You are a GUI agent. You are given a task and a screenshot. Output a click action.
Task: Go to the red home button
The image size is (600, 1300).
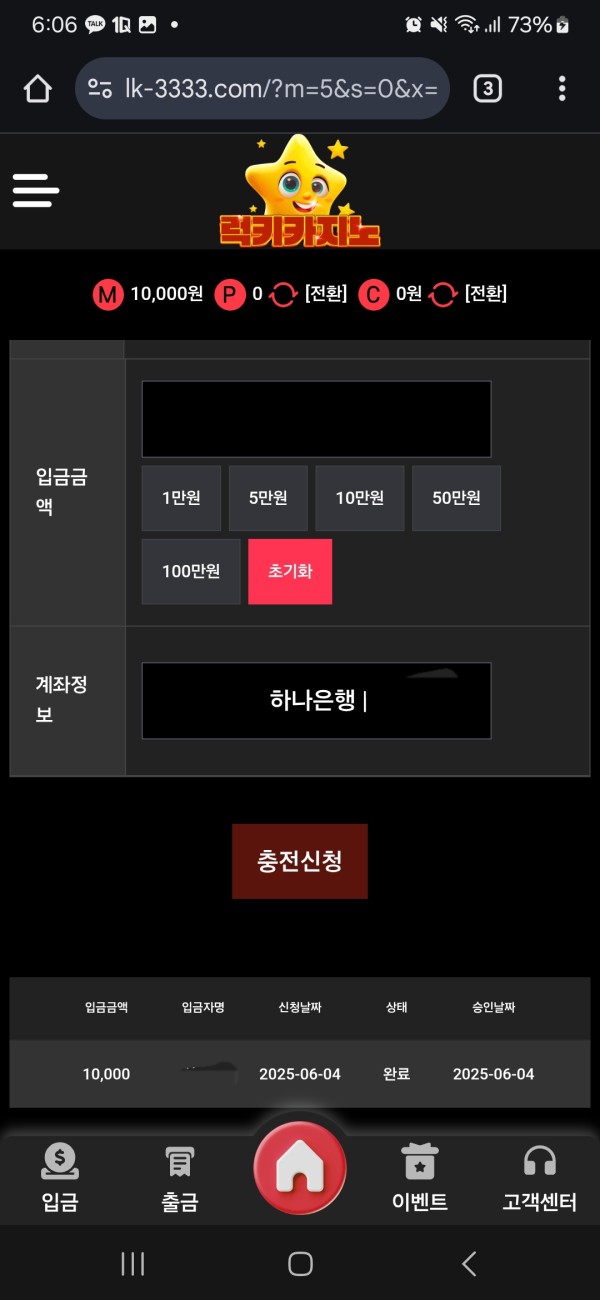(x=300, y=1168)
